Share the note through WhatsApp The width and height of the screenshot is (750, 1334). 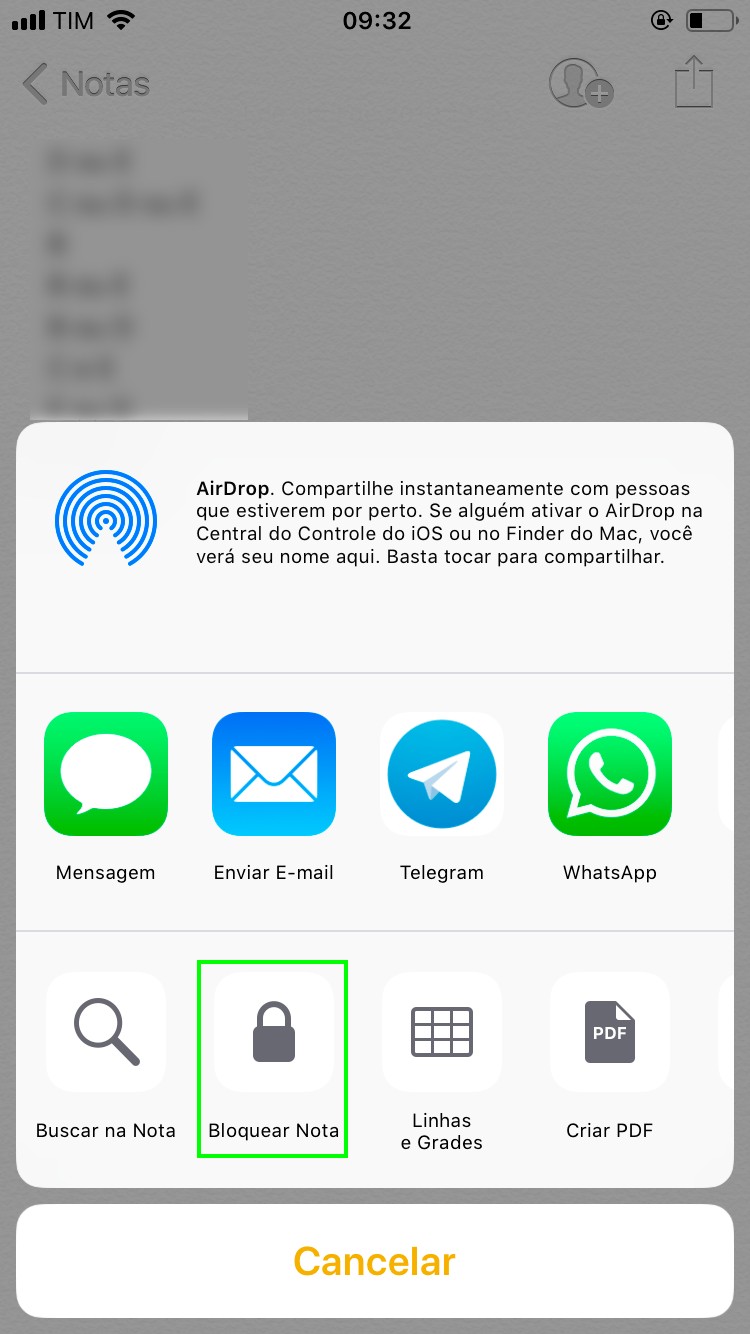click(x=610, y=774)
